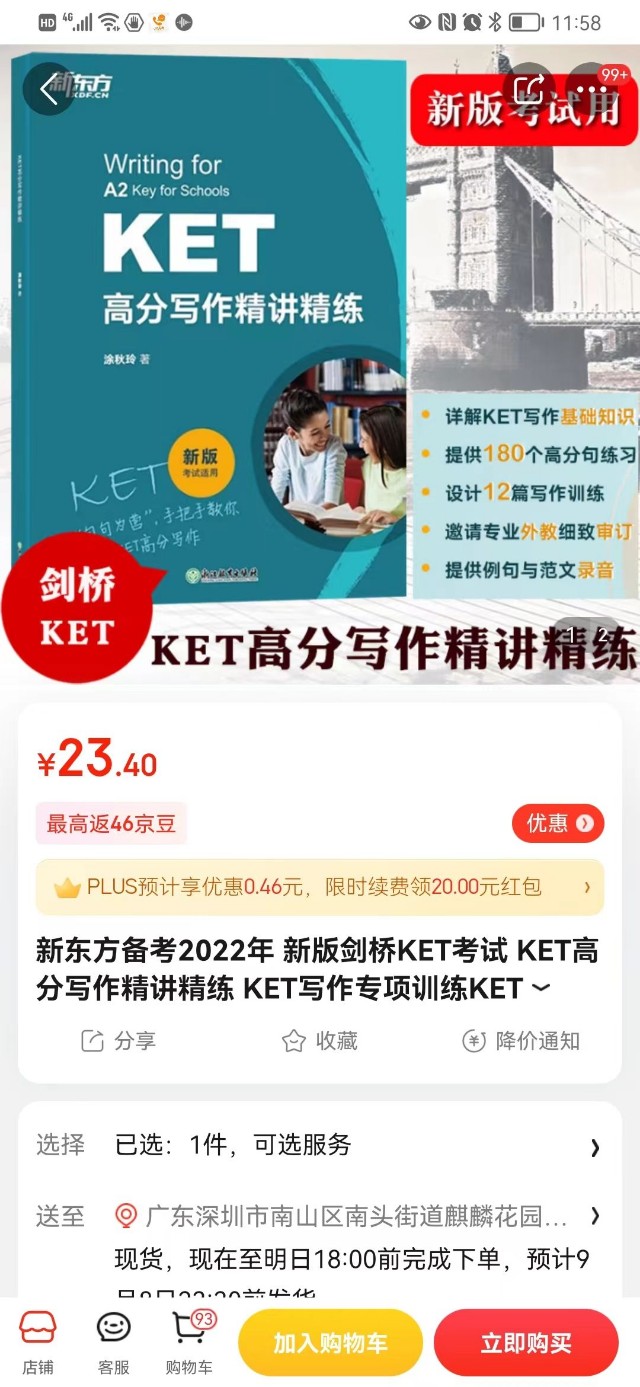This screenshot has height=1387, width=640.
Task: Open the 选择 已选 1件 options row
Action: tap(320, 1145)
